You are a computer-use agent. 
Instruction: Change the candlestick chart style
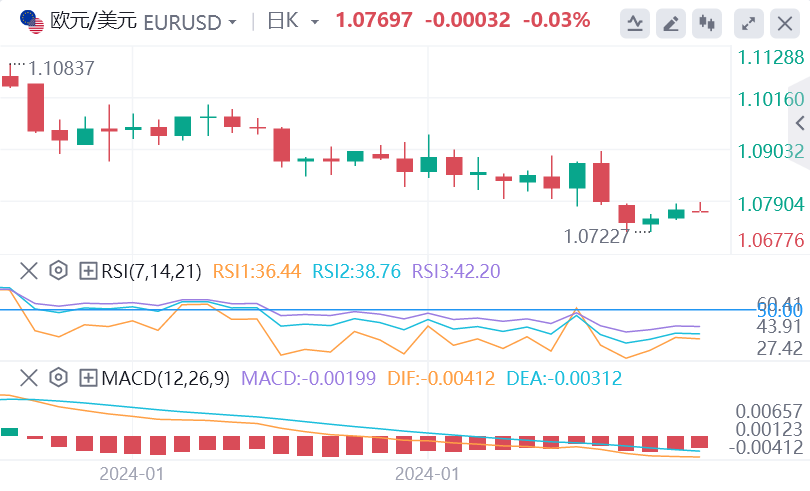[708, 22]
